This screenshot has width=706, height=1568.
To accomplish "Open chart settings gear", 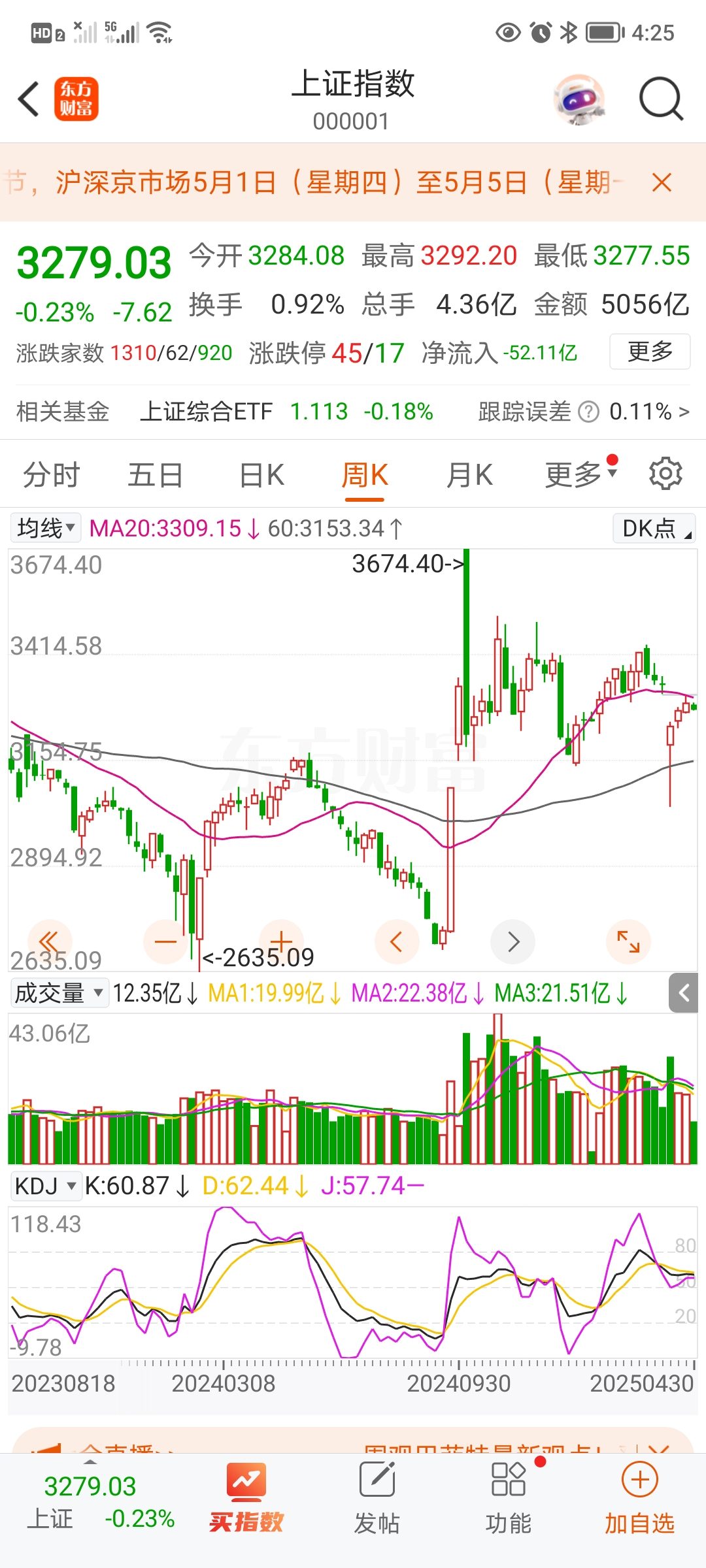I will [x=665, y=474].
